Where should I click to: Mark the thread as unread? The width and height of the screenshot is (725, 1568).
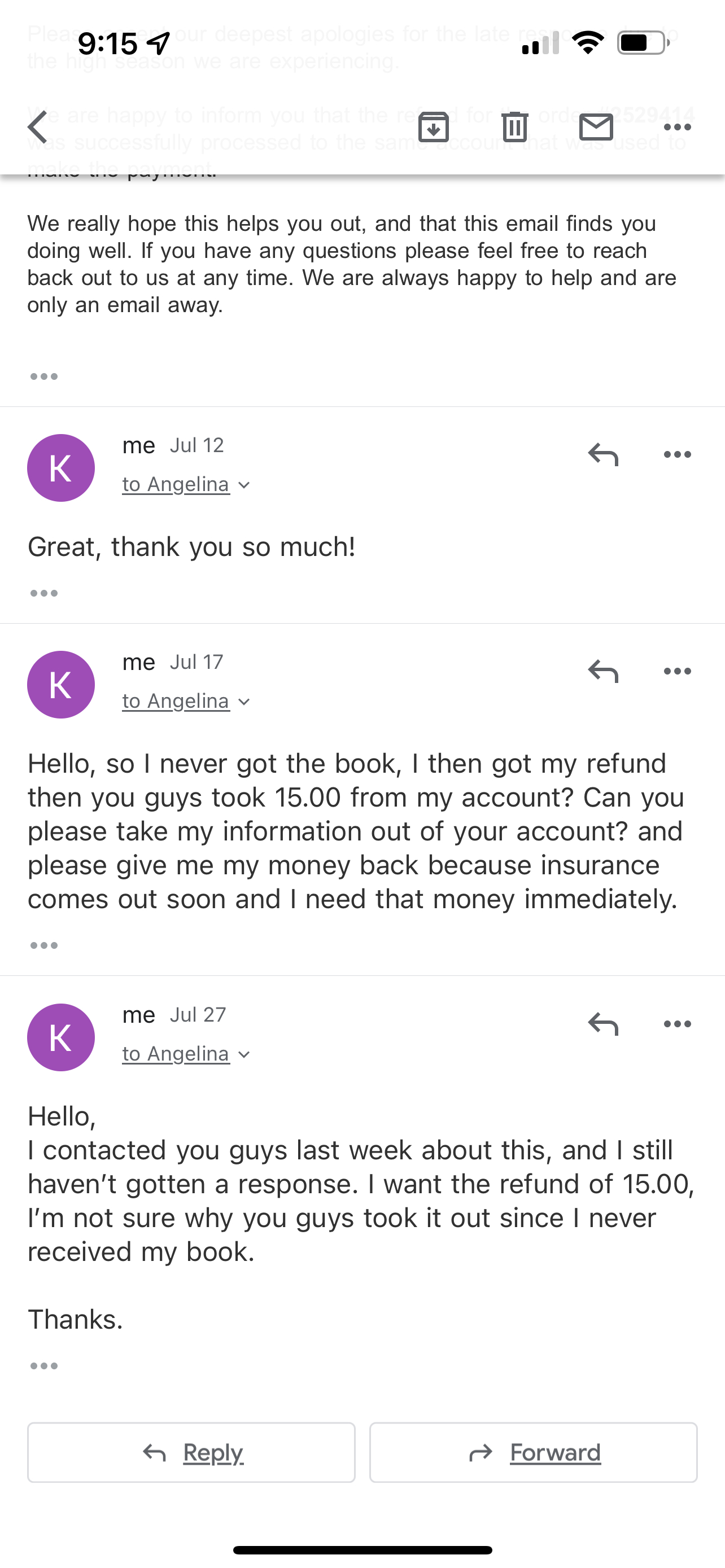pyautogui.click(x=596, y=127)
